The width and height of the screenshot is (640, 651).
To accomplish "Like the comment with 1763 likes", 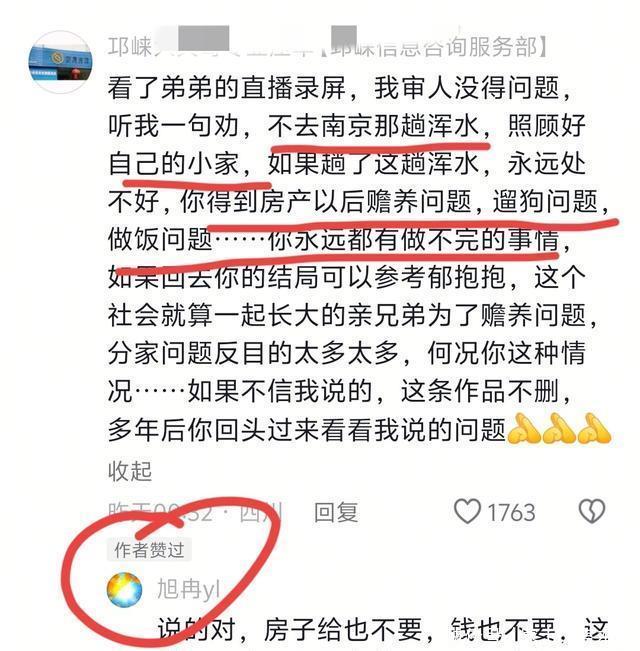I will coord(468,512).
